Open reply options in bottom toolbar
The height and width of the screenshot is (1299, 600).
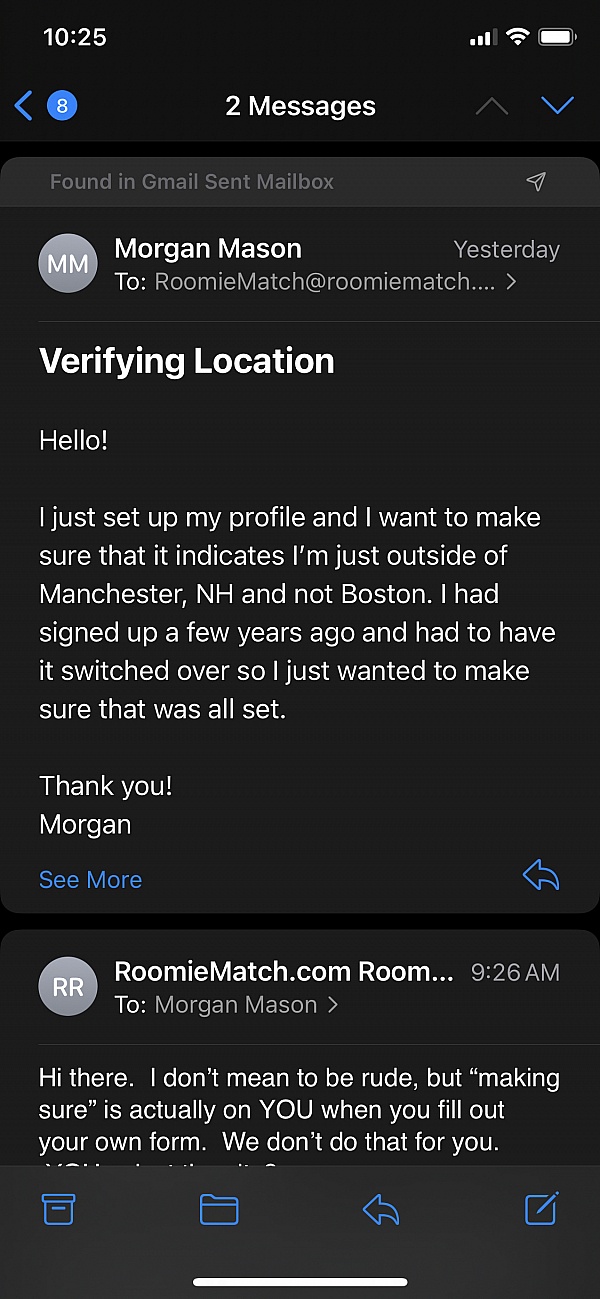[381, 1210]
